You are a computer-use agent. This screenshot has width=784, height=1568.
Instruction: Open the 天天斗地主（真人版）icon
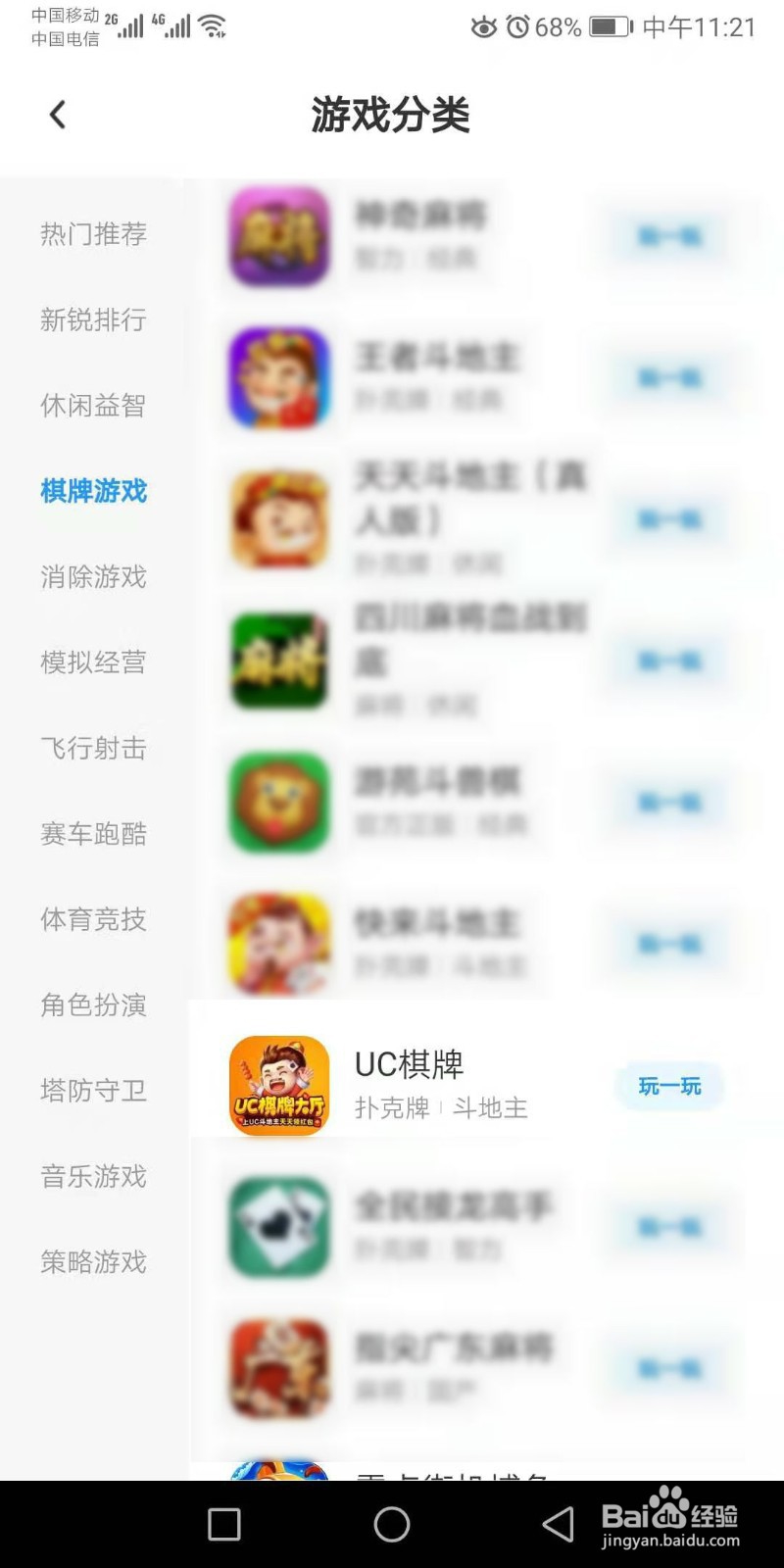coord(278,519)
